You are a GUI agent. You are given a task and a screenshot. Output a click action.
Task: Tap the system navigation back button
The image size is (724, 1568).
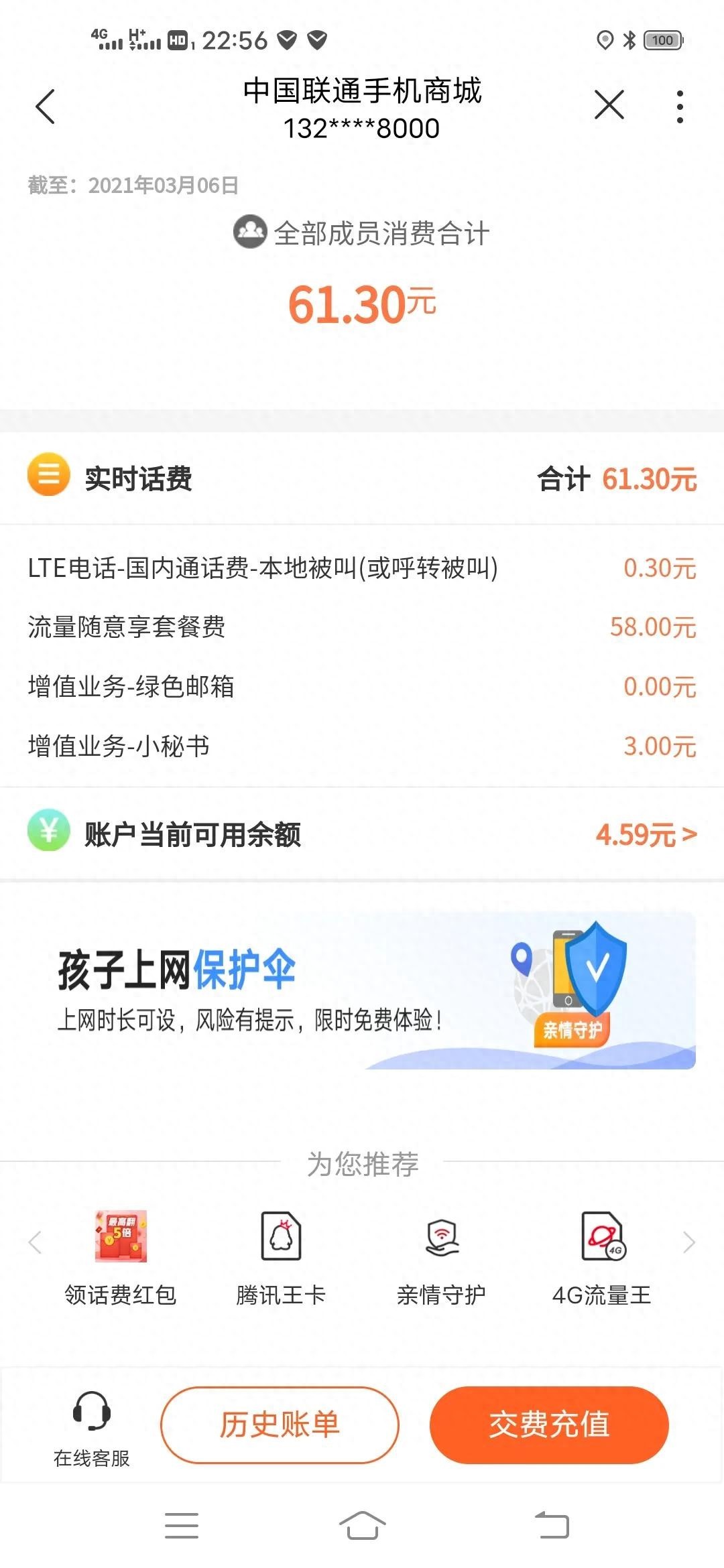[551, 1526]
